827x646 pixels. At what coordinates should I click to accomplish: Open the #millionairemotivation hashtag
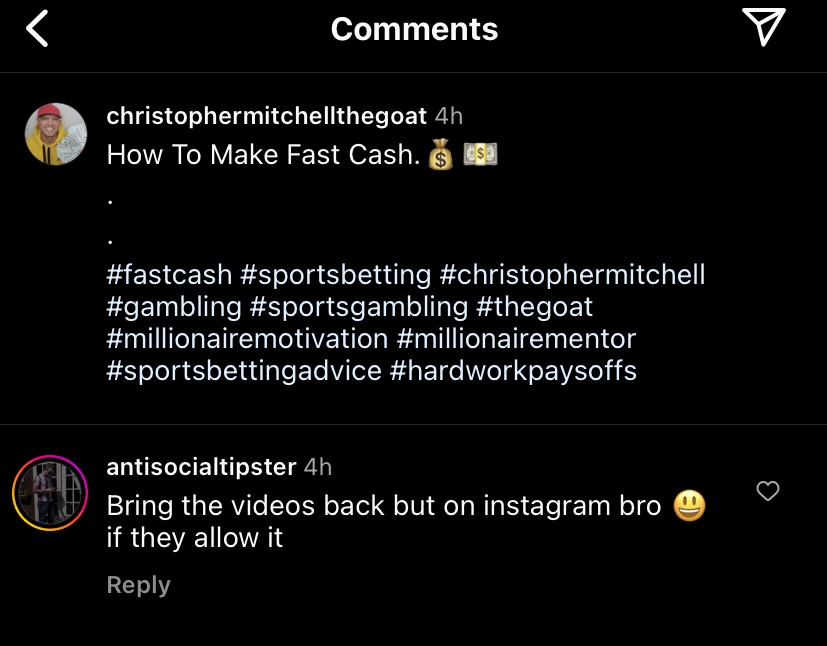[247, 339]
